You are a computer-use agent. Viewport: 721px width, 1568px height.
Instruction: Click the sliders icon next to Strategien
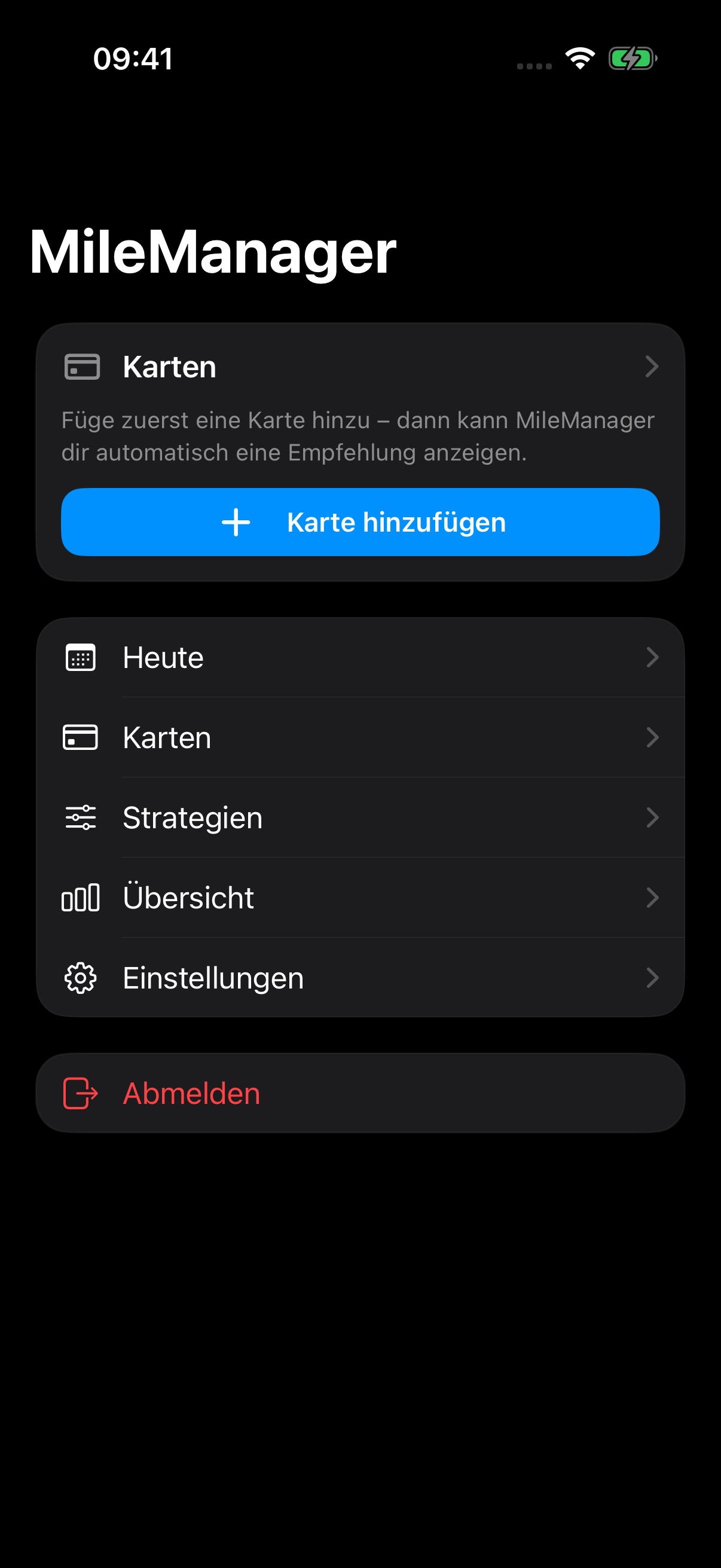click(80, 817)
